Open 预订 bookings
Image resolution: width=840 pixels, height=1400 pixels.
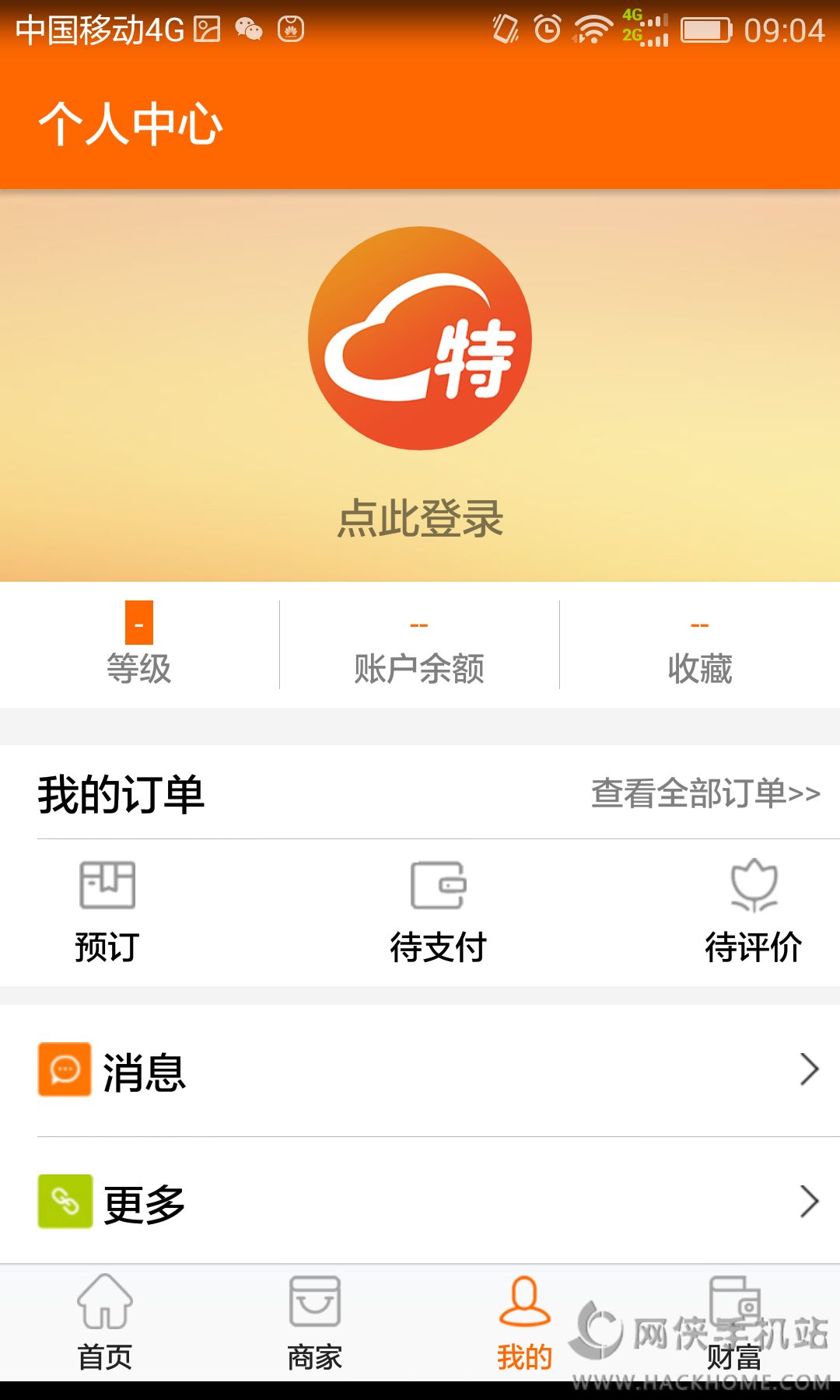pos(107,912)
